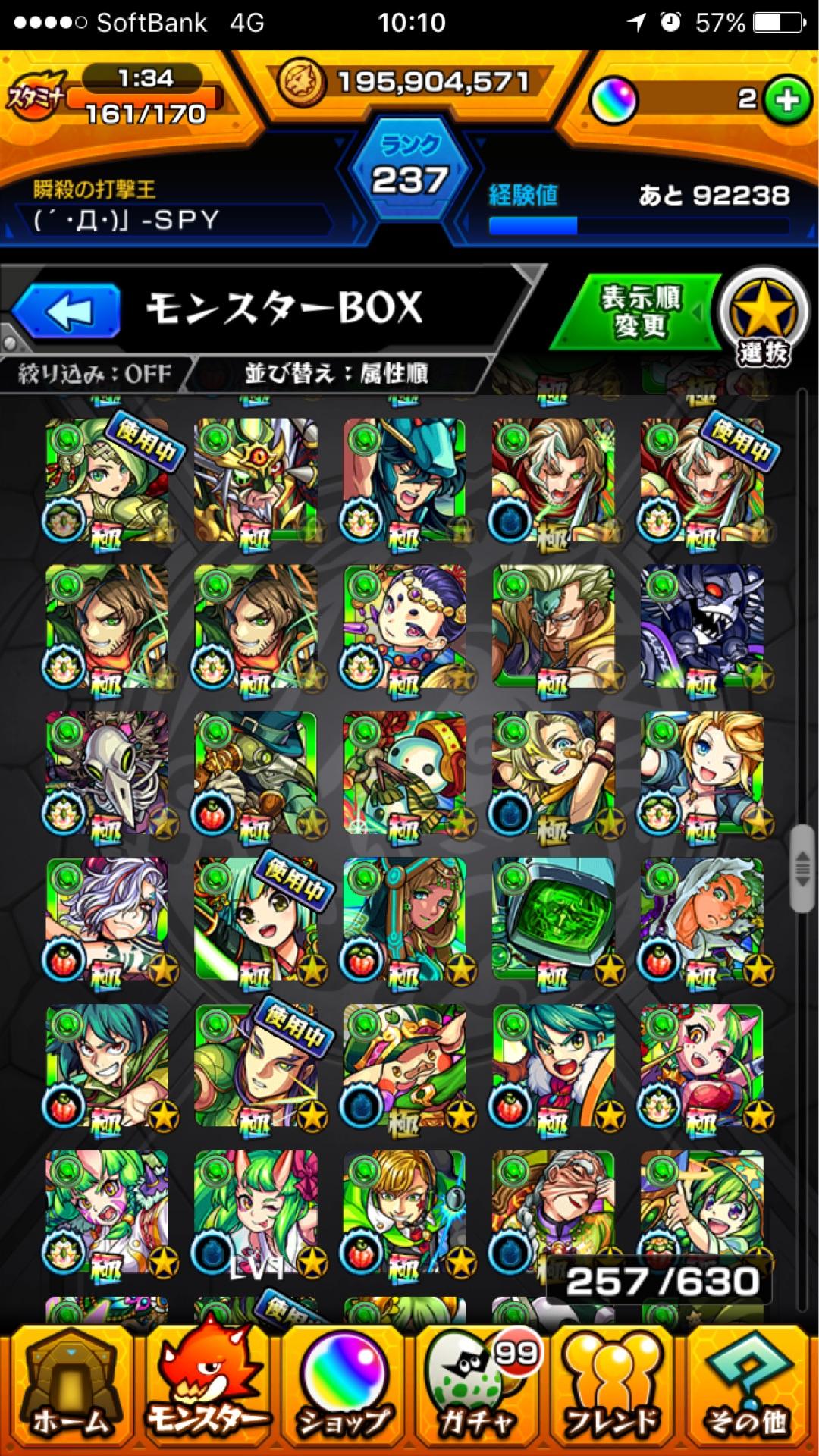Select the green computer monitor monster

pyautogui.click(x=554, y=920)
